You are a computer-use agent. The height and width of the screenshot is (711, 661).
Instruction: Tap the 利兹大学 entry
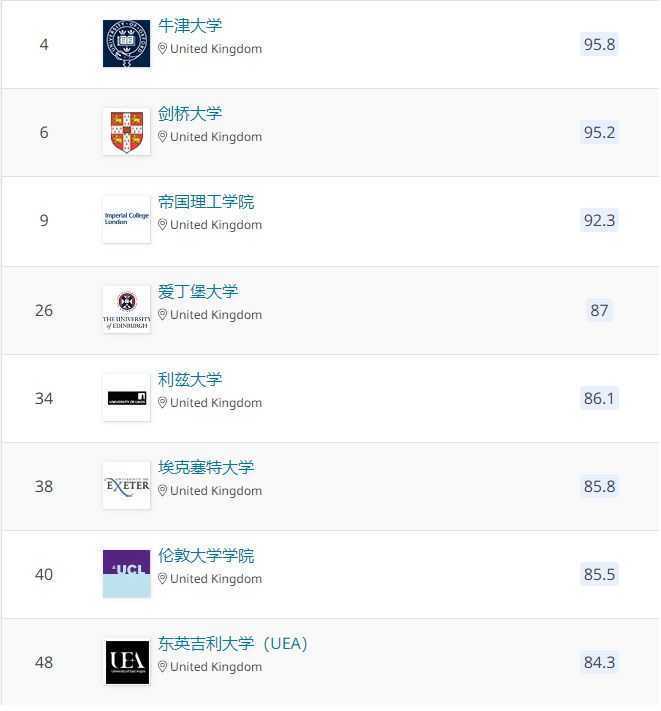point(190,380)
